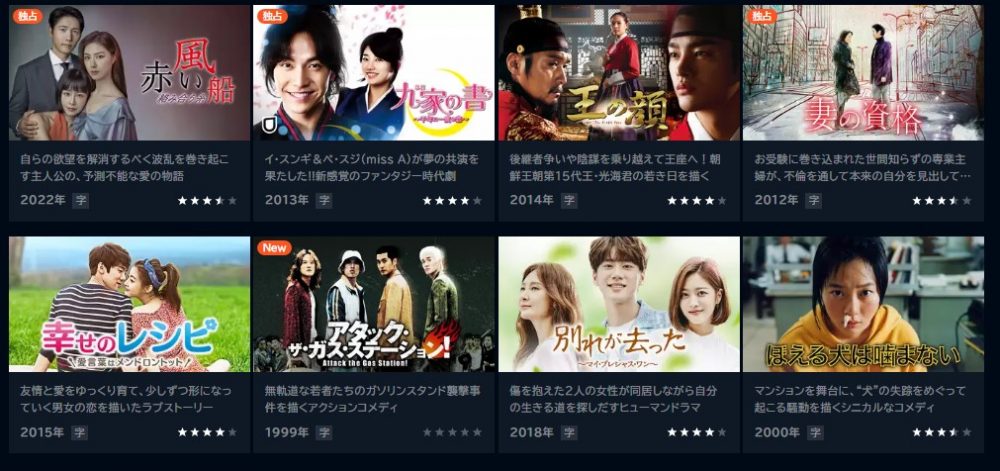View 幸せのレシピ love story details
Screen dimensions: 1000x471
[x=129, y=304]
